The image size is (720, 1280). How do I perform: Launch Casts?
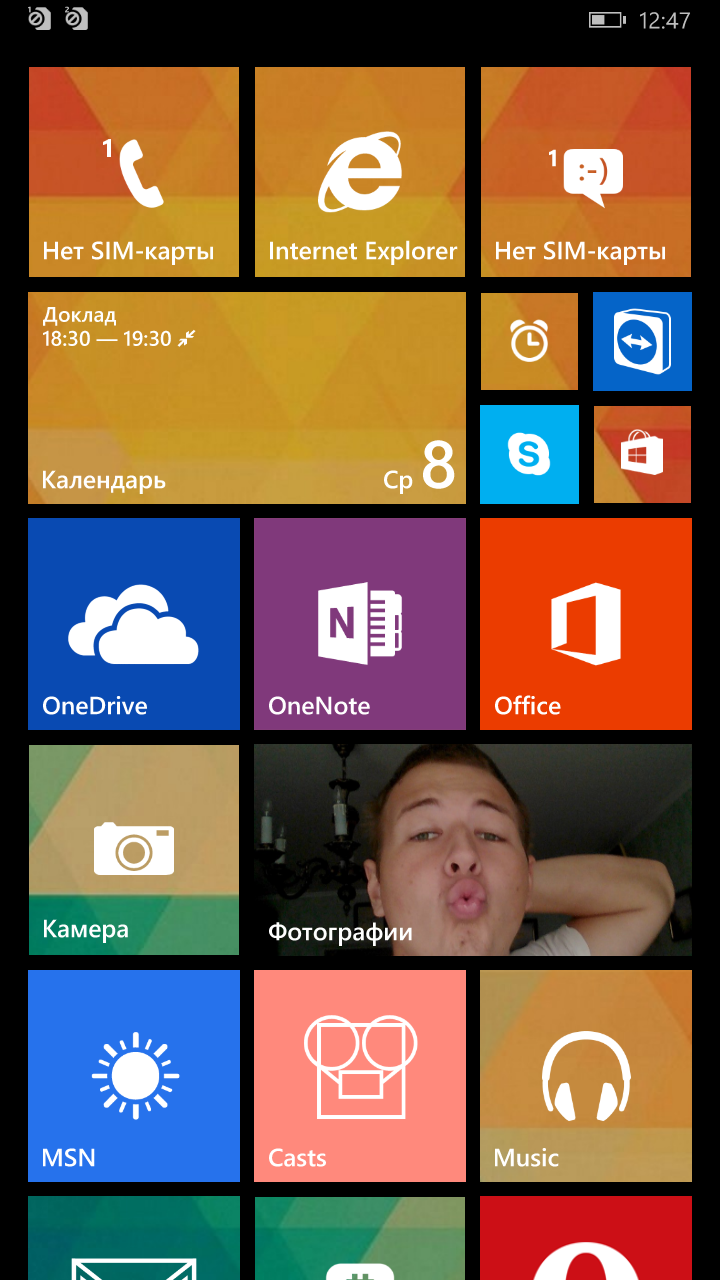click(x=360, y=1076)
